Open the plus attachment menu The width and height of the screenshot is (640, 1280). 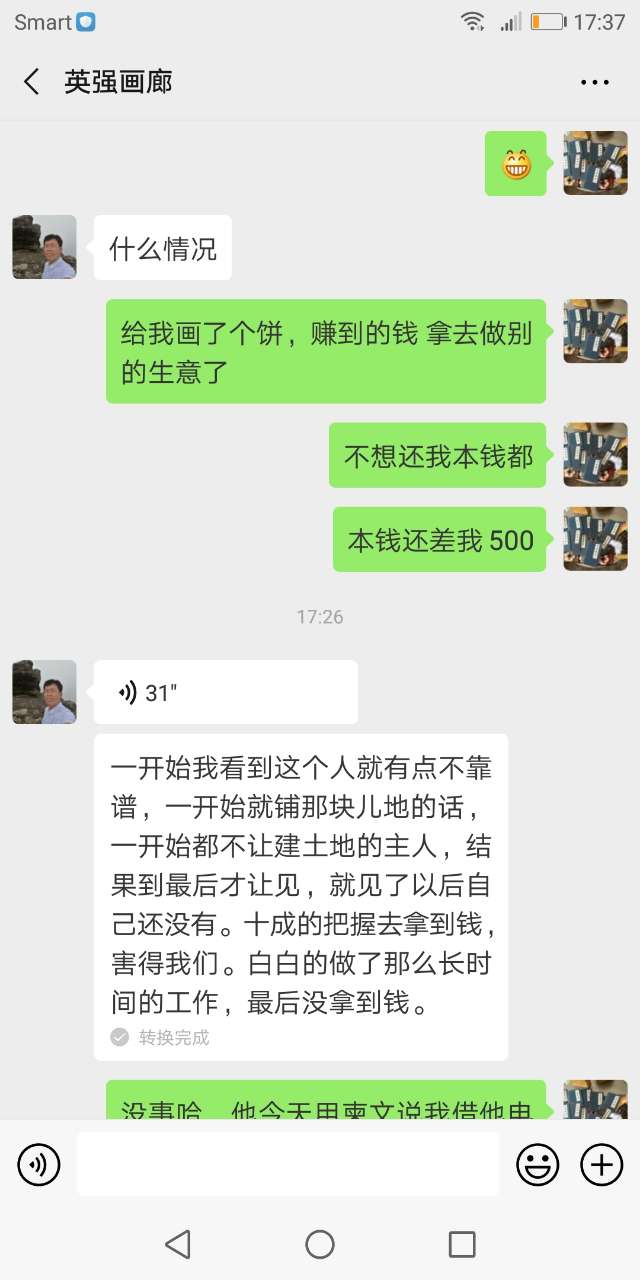pos(601,1164)
